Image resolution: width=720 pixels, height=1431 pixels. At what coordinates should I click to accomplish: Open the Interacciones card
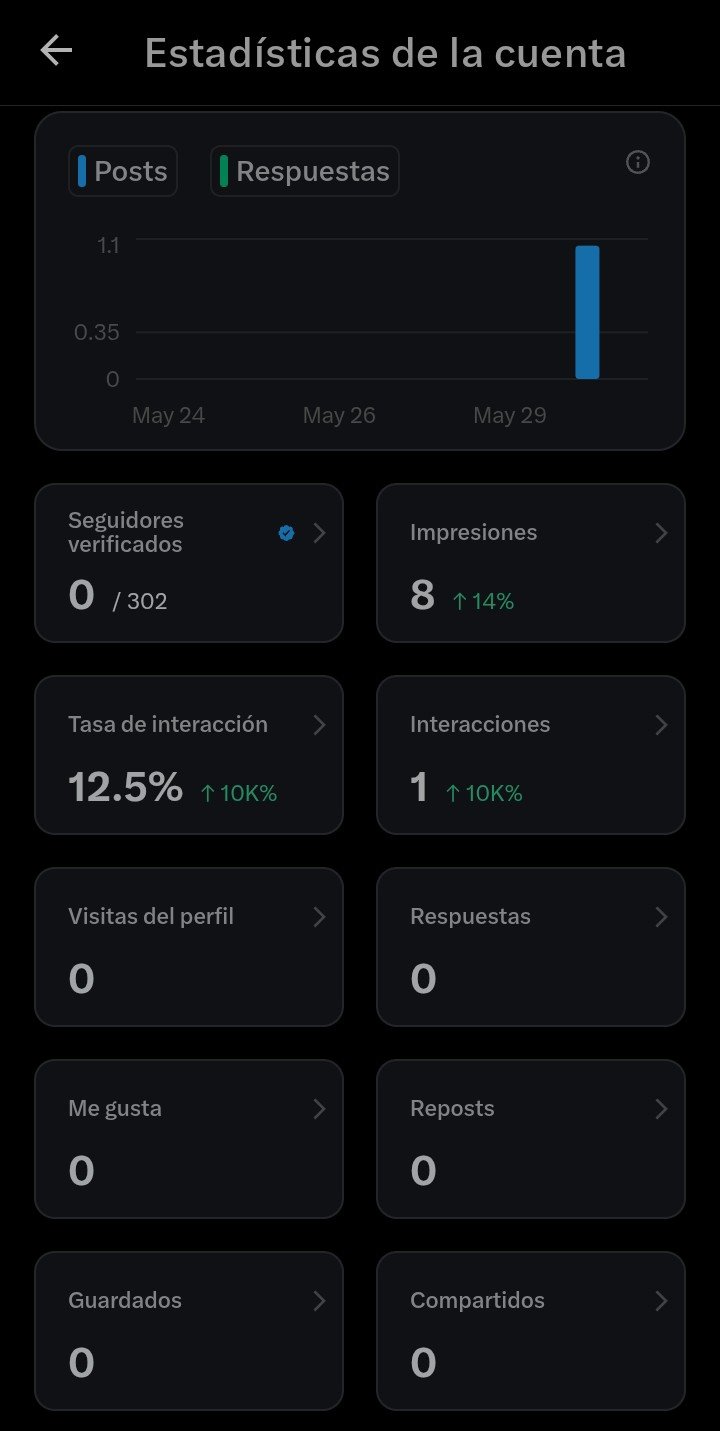(531, 755)
